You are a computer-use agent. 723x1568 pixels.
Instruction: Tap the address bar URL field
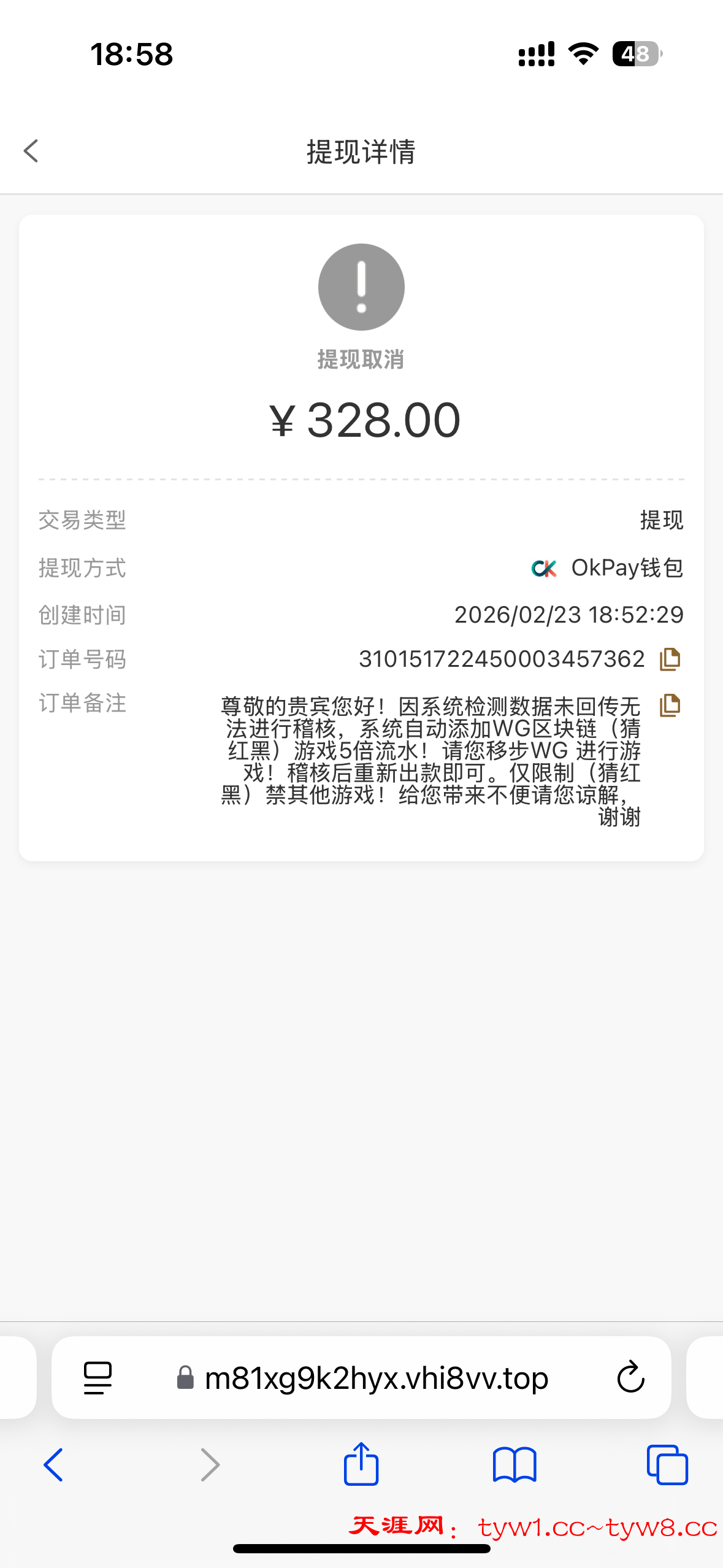point(377,1376)
